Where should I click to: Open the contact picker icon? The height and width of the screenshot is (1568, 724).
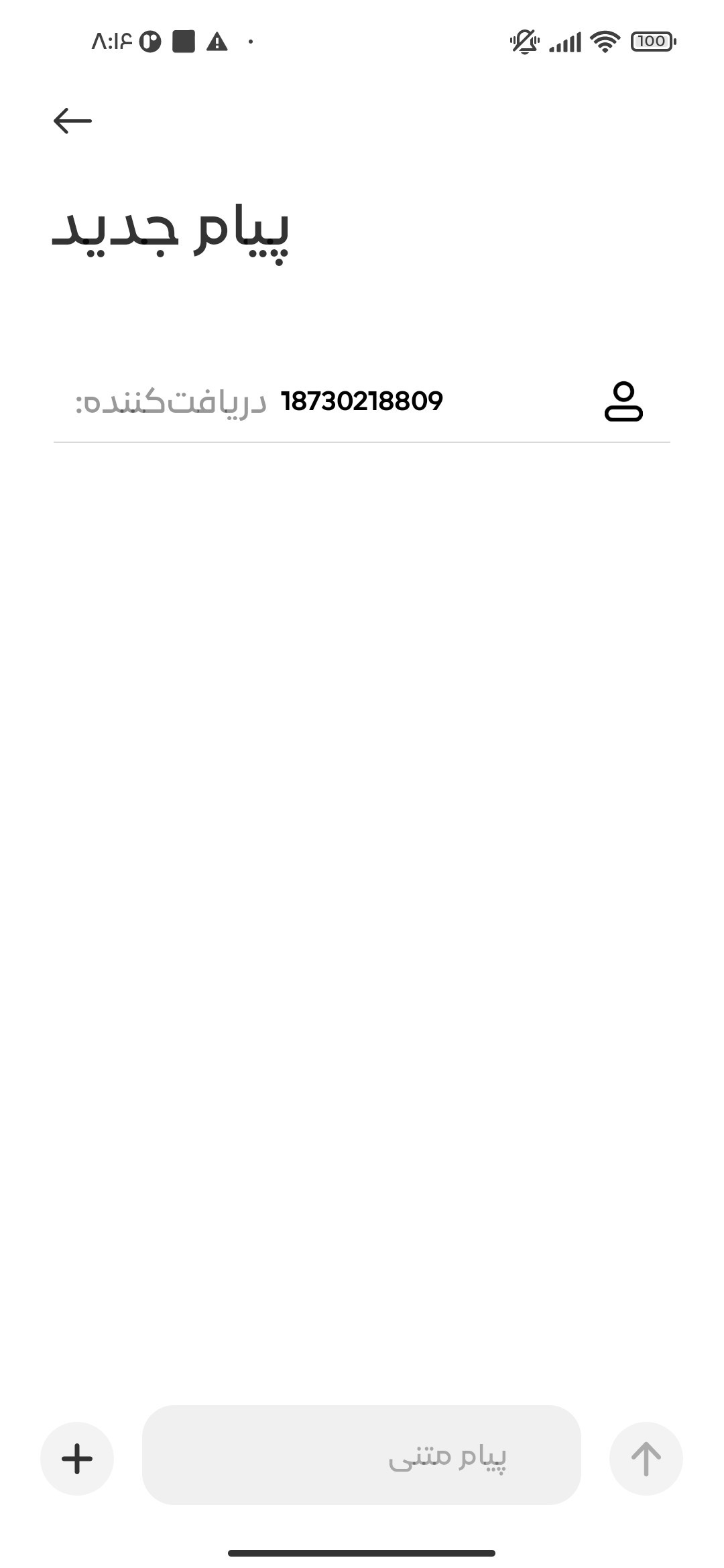pyautogui.click(x=623, y=401)
